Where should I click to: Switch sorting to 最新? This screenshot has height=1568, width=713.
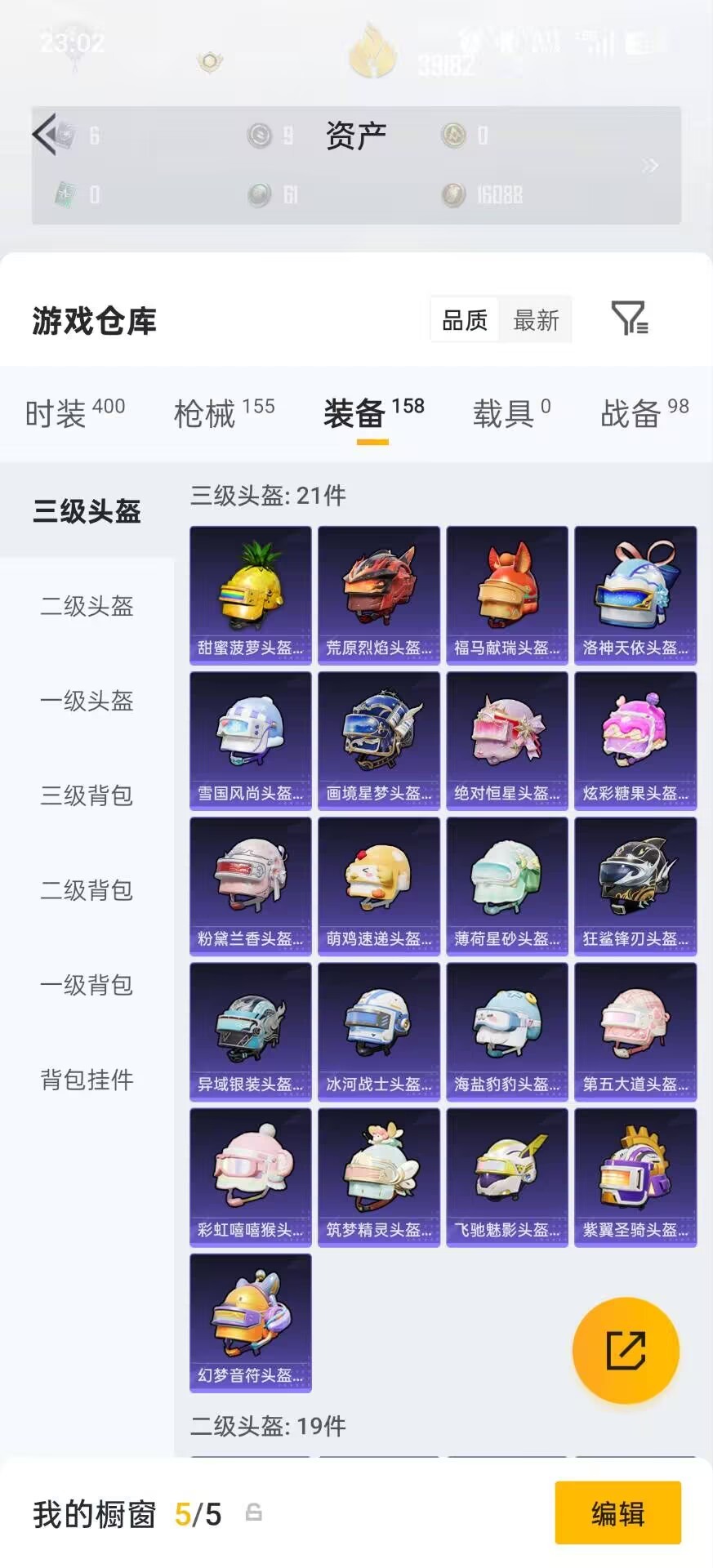point(536,320)
